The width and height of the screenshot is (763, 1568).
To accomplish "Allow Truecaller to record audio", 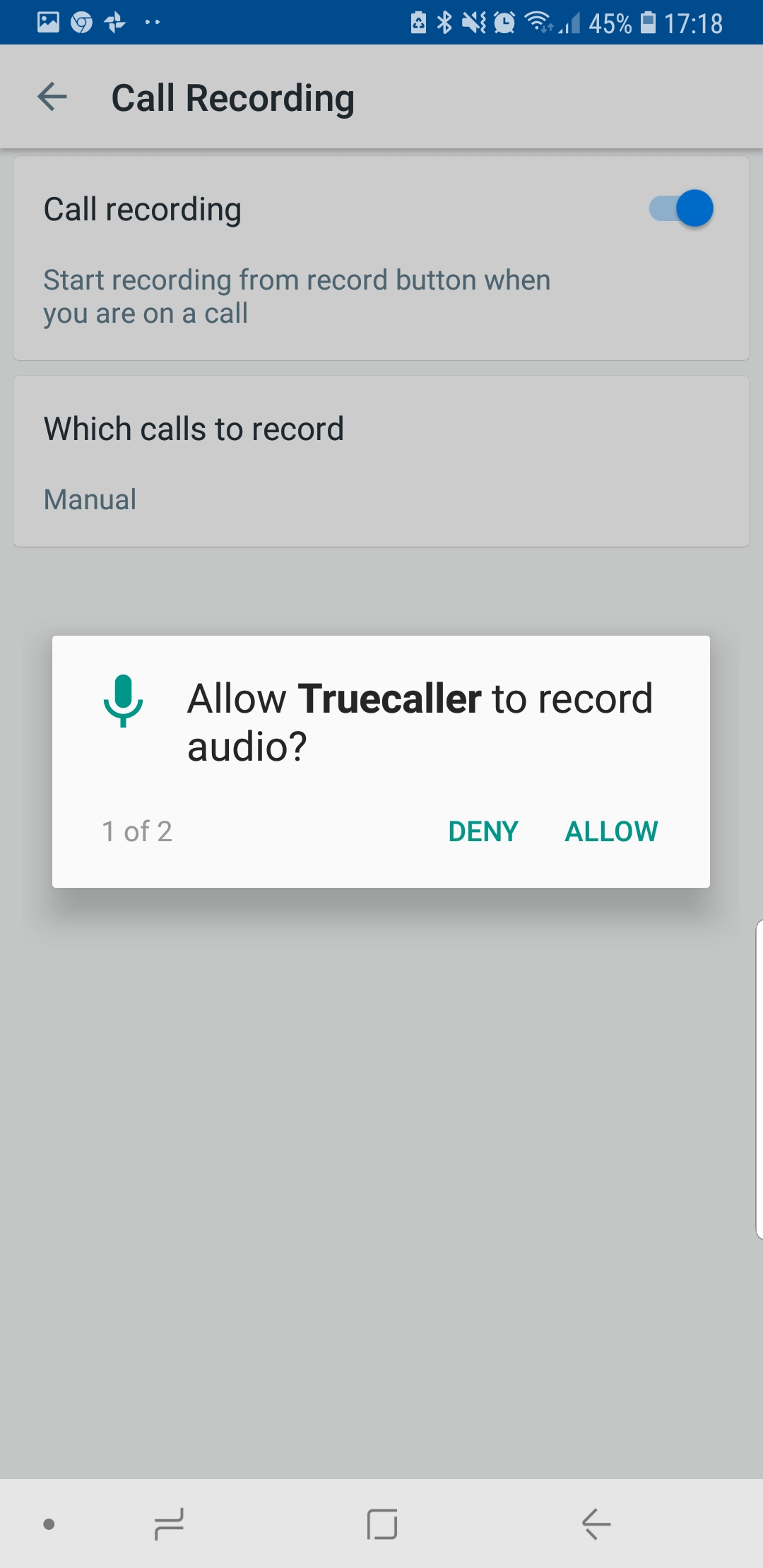I will [611, 831].
